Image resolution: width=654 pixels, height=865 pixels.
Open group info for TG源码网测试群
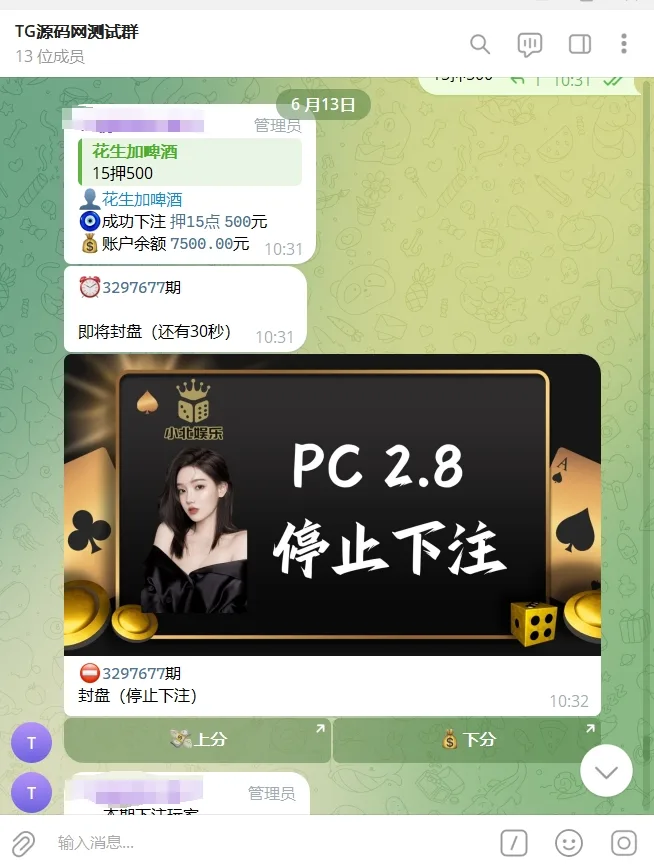(x=77, y=32)
